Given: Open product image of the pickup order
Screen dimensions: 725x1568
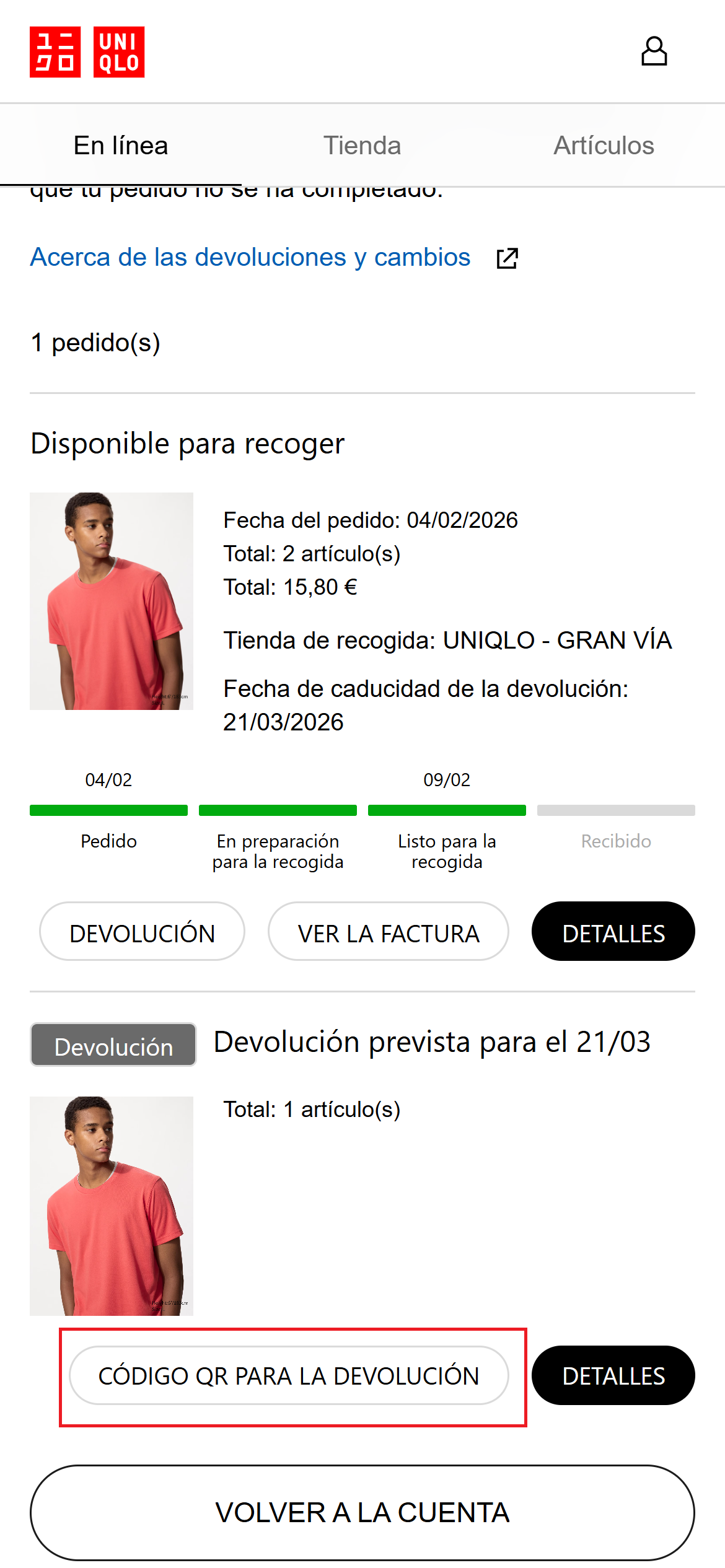Looking at the screenshot, I should 112,601.
